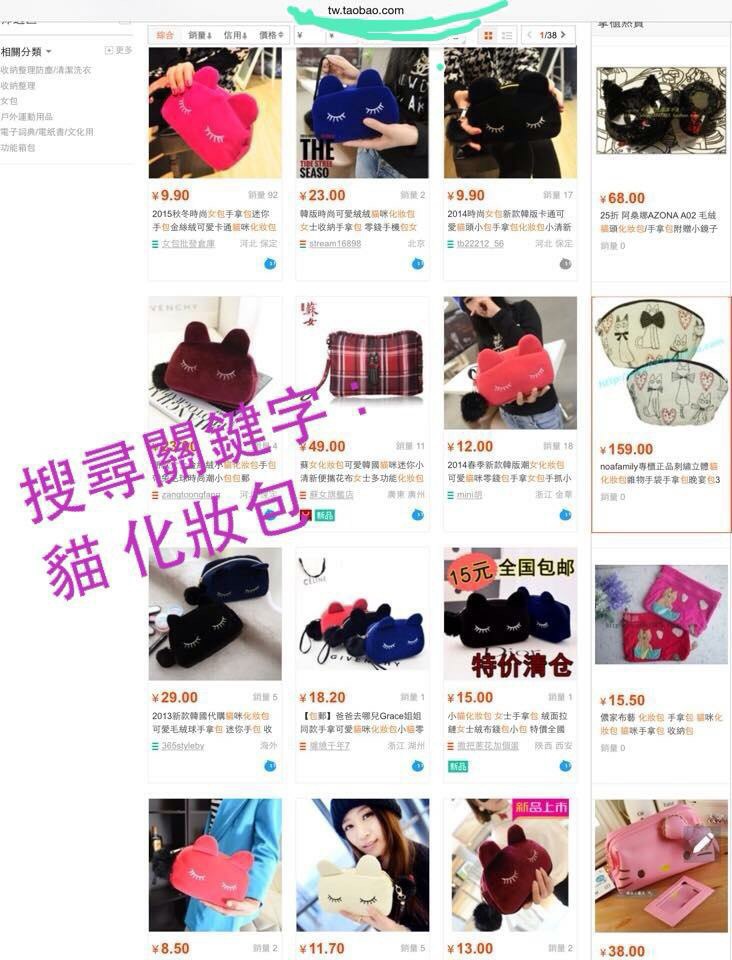Switch to list view
The image size is (732, 960).
[507, 35]
